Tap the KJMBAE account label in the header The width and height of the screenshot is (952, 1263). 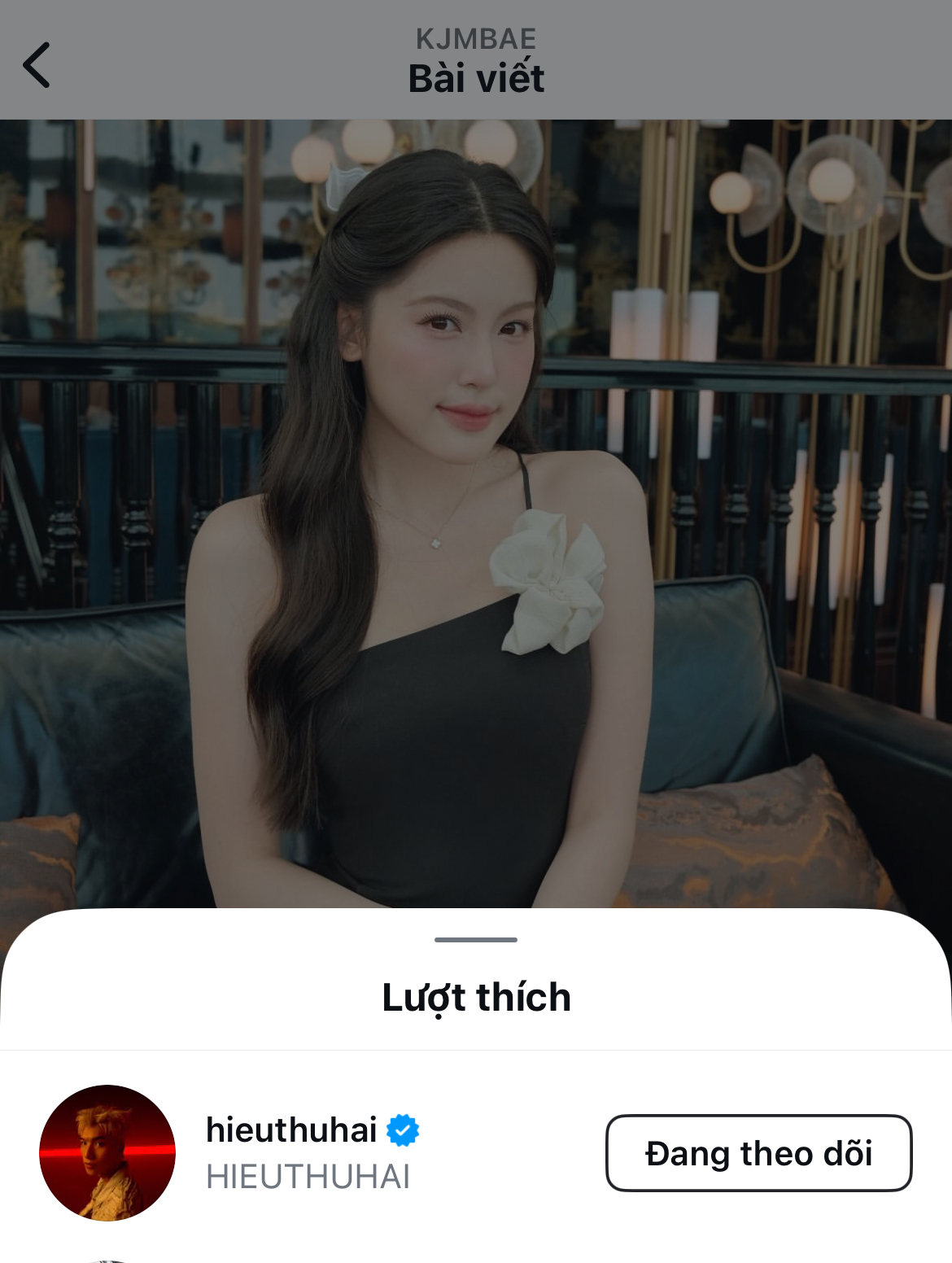(x=475, y=37)
